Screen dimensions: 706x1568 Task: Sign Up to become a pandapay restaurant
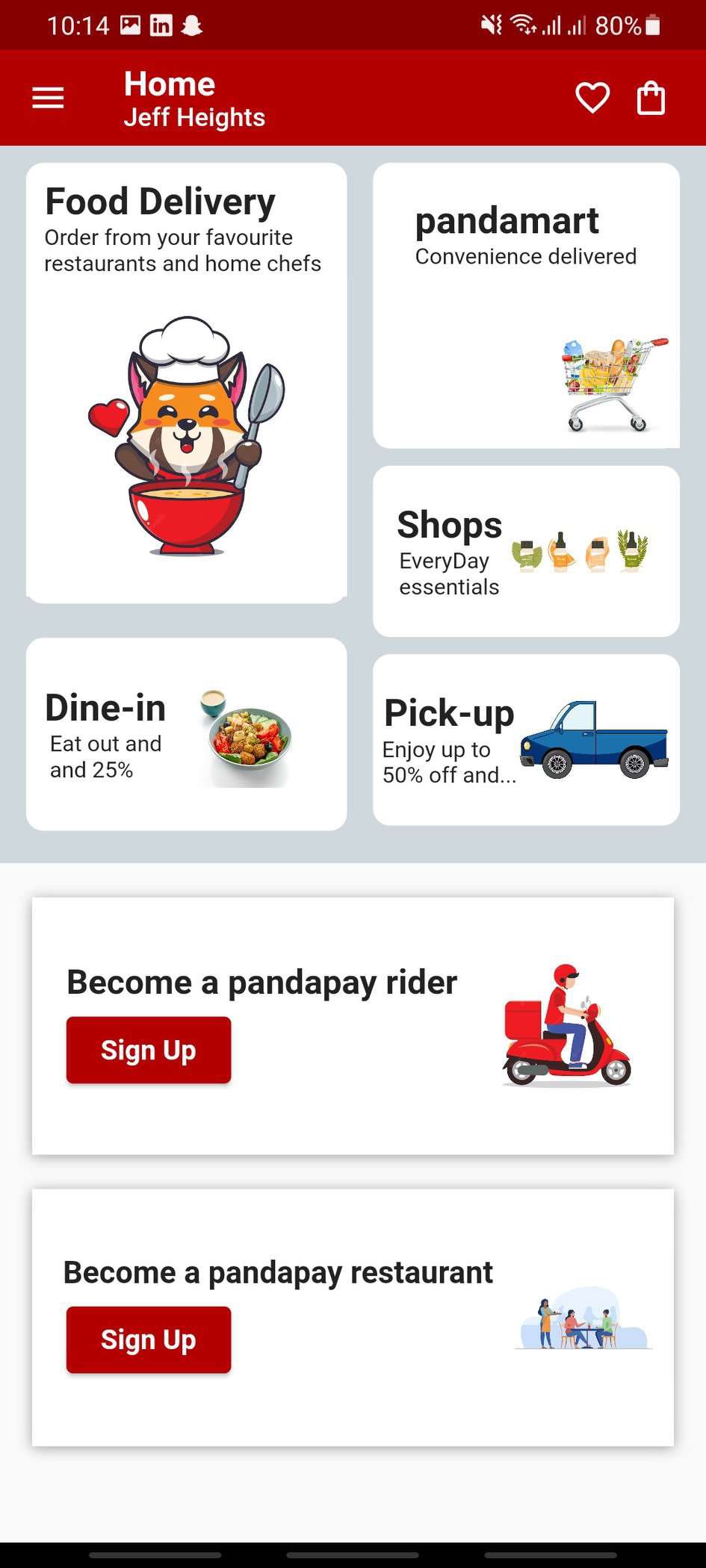tap(148, 1339)
